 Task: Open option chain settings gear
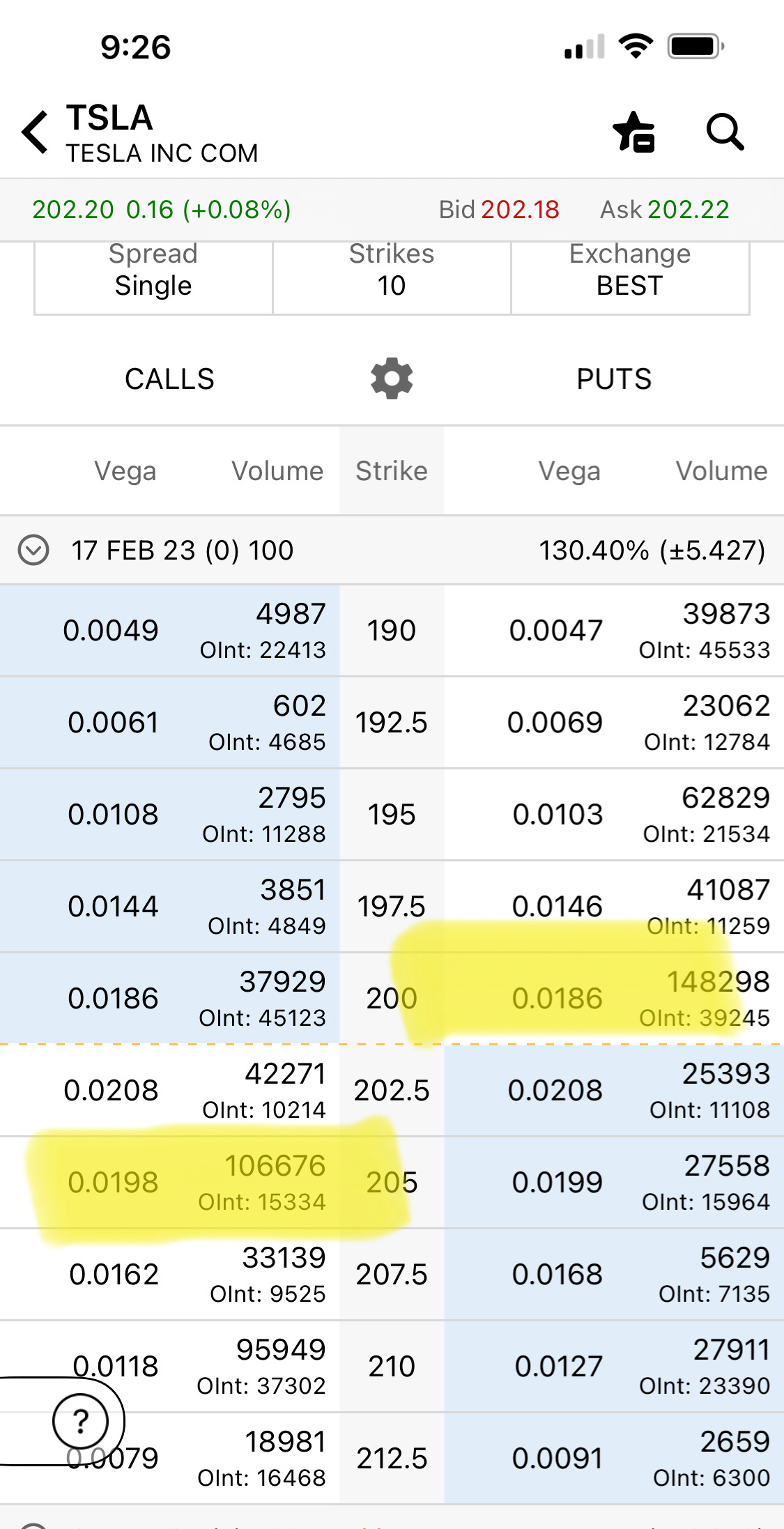pyautogui.click(x=392, y=379)
